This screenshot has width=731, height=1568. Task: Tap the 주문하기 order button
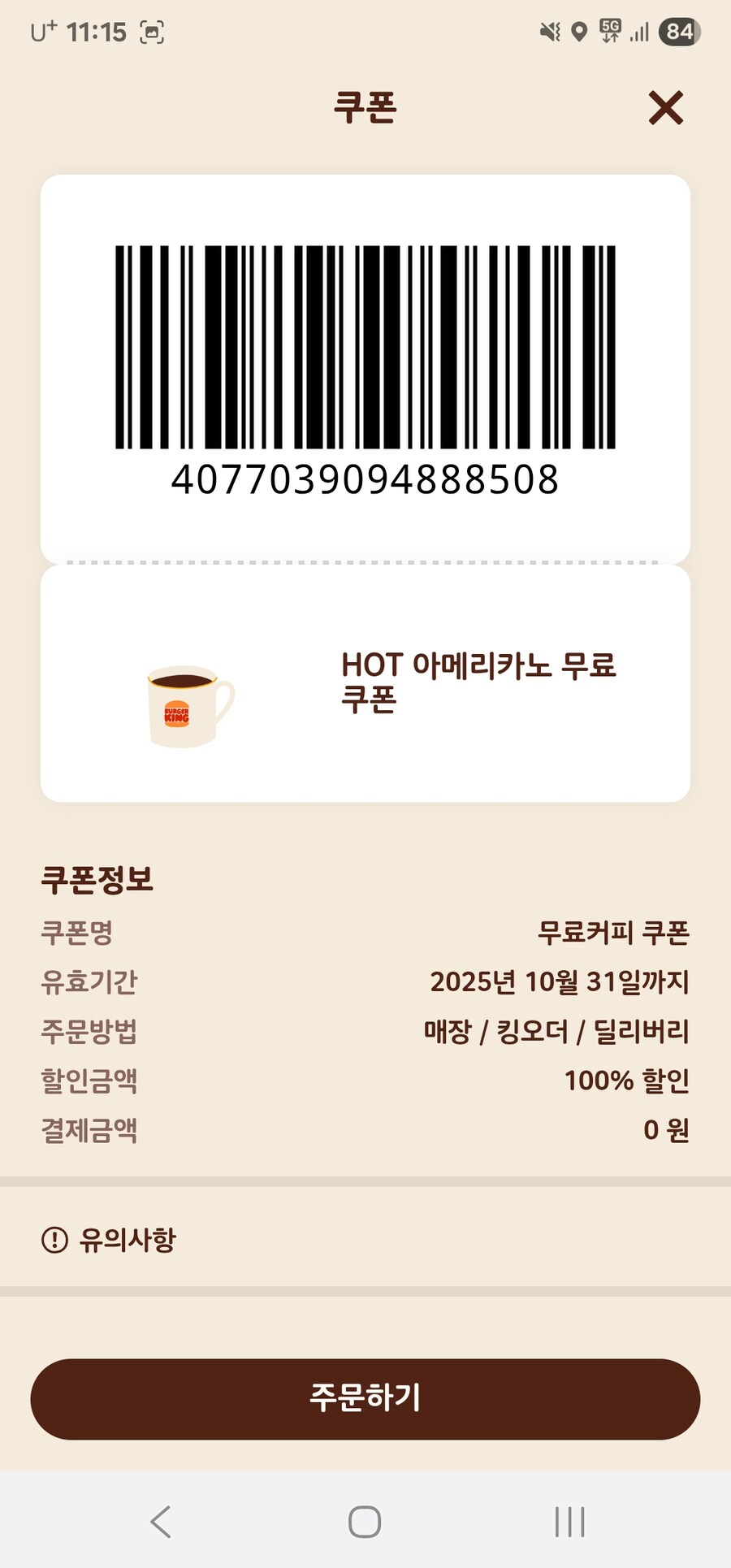(365, 1398)
